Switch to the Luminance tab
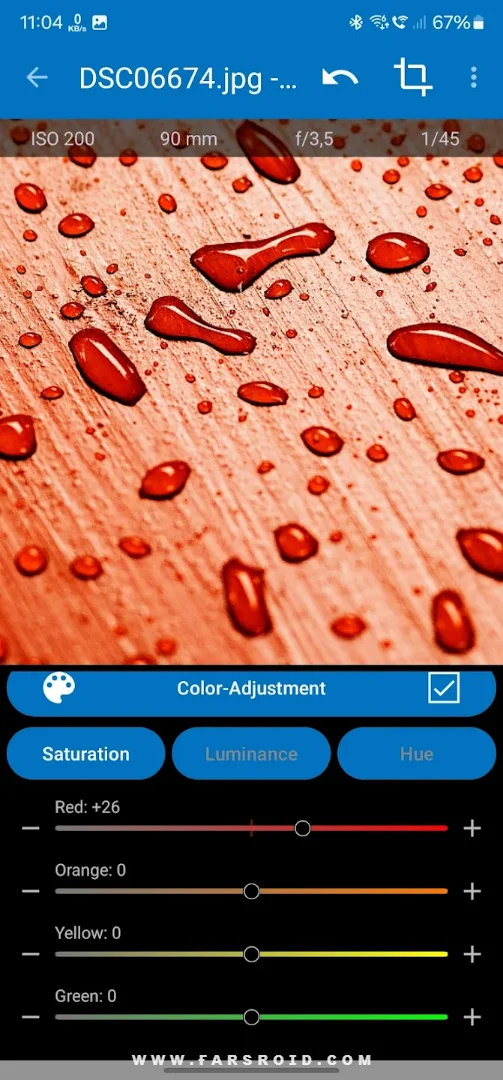The width and height of the screenshot is (503, 1080). [x=251, y=754]
